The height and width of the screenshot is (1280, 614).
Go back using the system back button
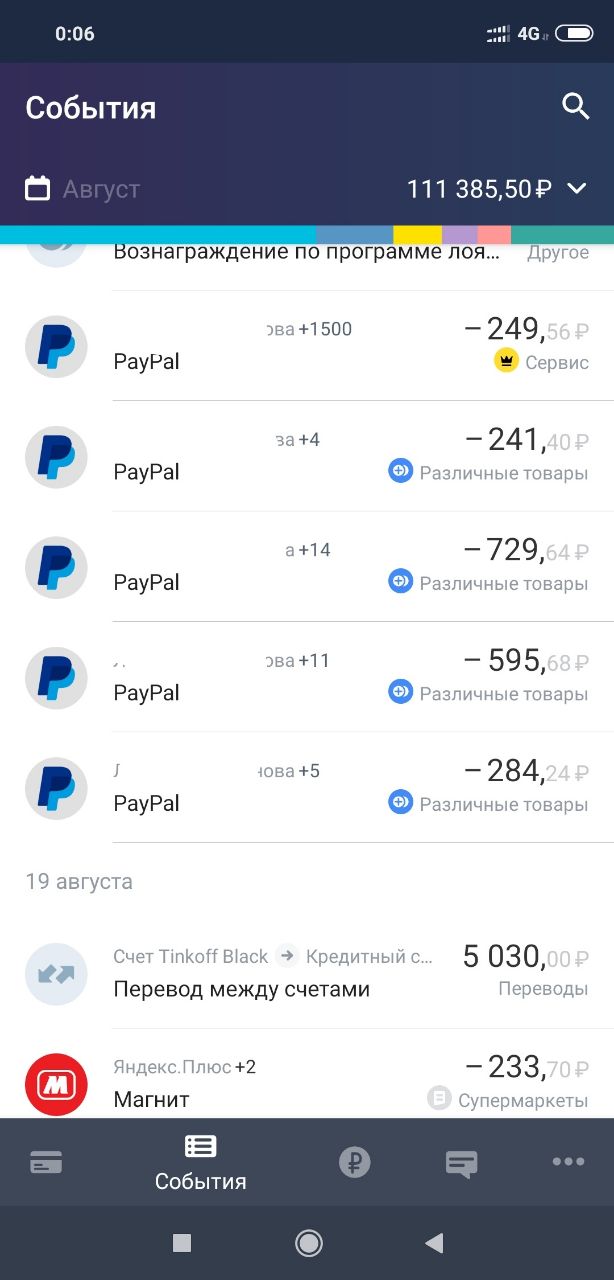pyautogui.click(x=434, y=1243)
